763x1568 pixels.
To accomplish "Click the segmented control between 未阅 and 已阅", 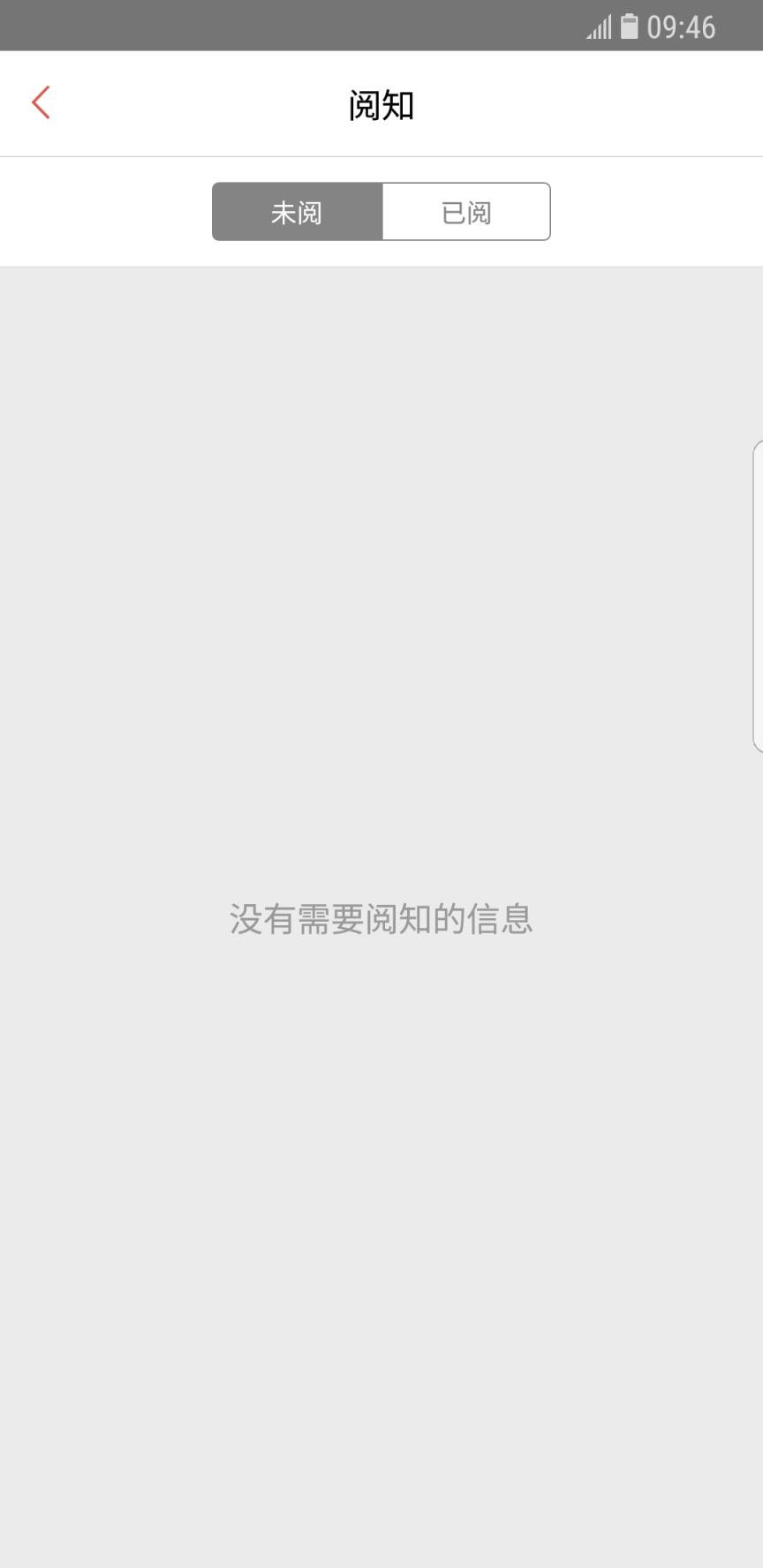I will (381, 211).
